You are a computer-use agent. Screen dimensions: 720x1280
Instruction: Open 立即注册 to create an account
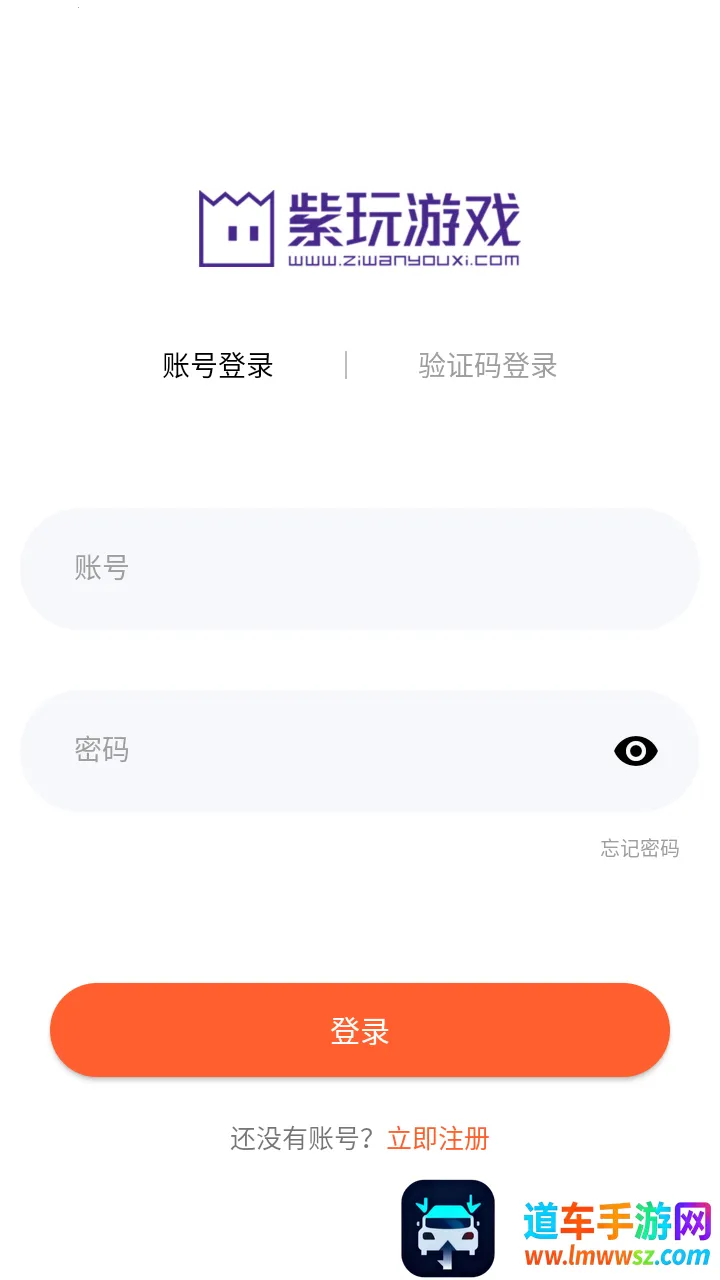click(x=438, y=1138)
